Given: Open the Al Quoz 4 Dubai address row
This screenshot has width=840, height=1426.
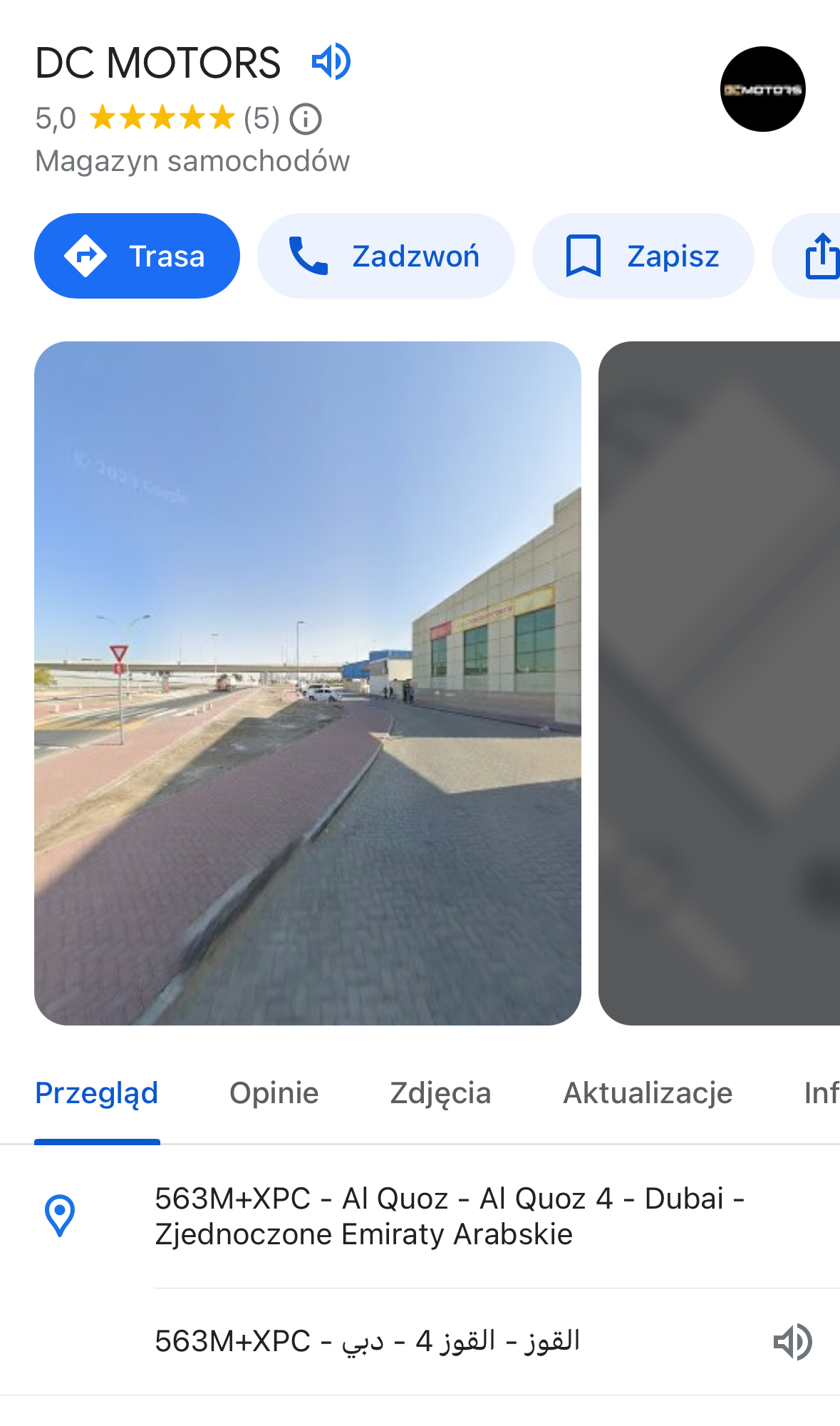Looking at the screenshot, I should coord(449,1216).
